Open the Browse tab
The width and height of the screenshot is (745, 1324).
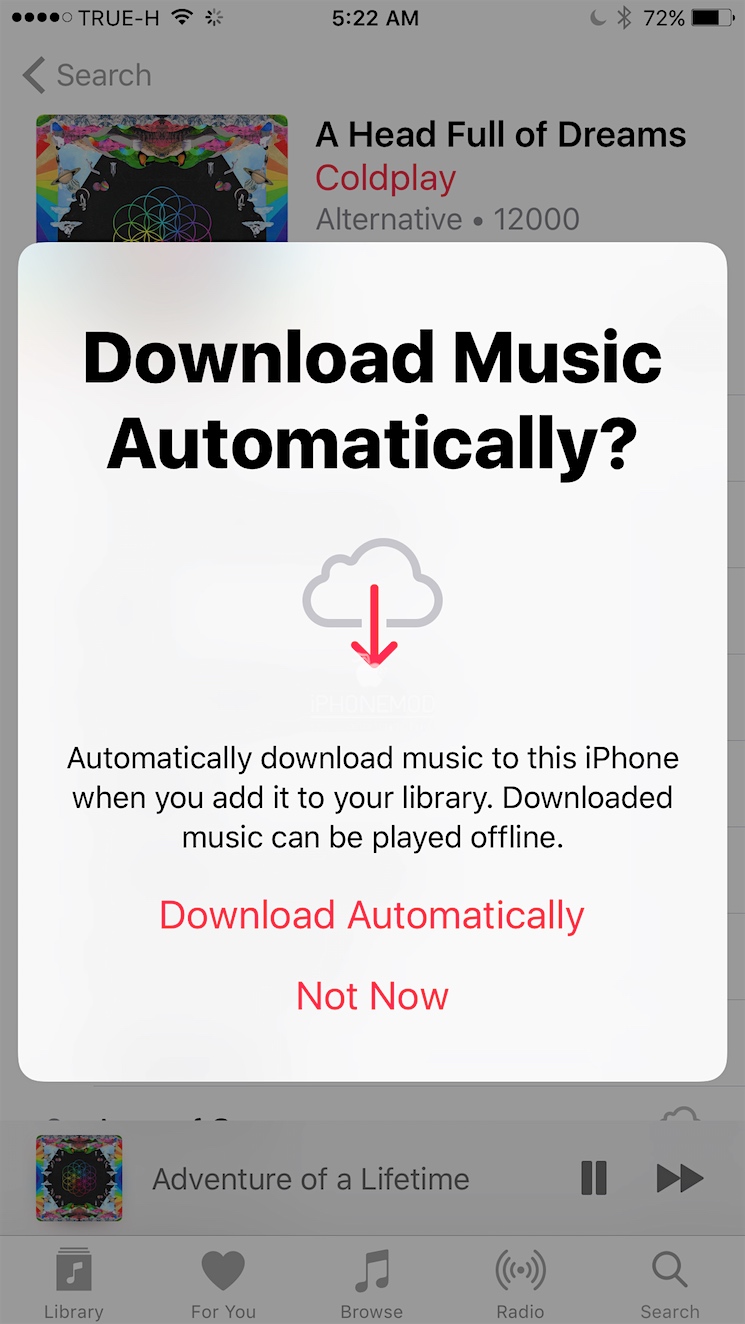[372, 1284]
